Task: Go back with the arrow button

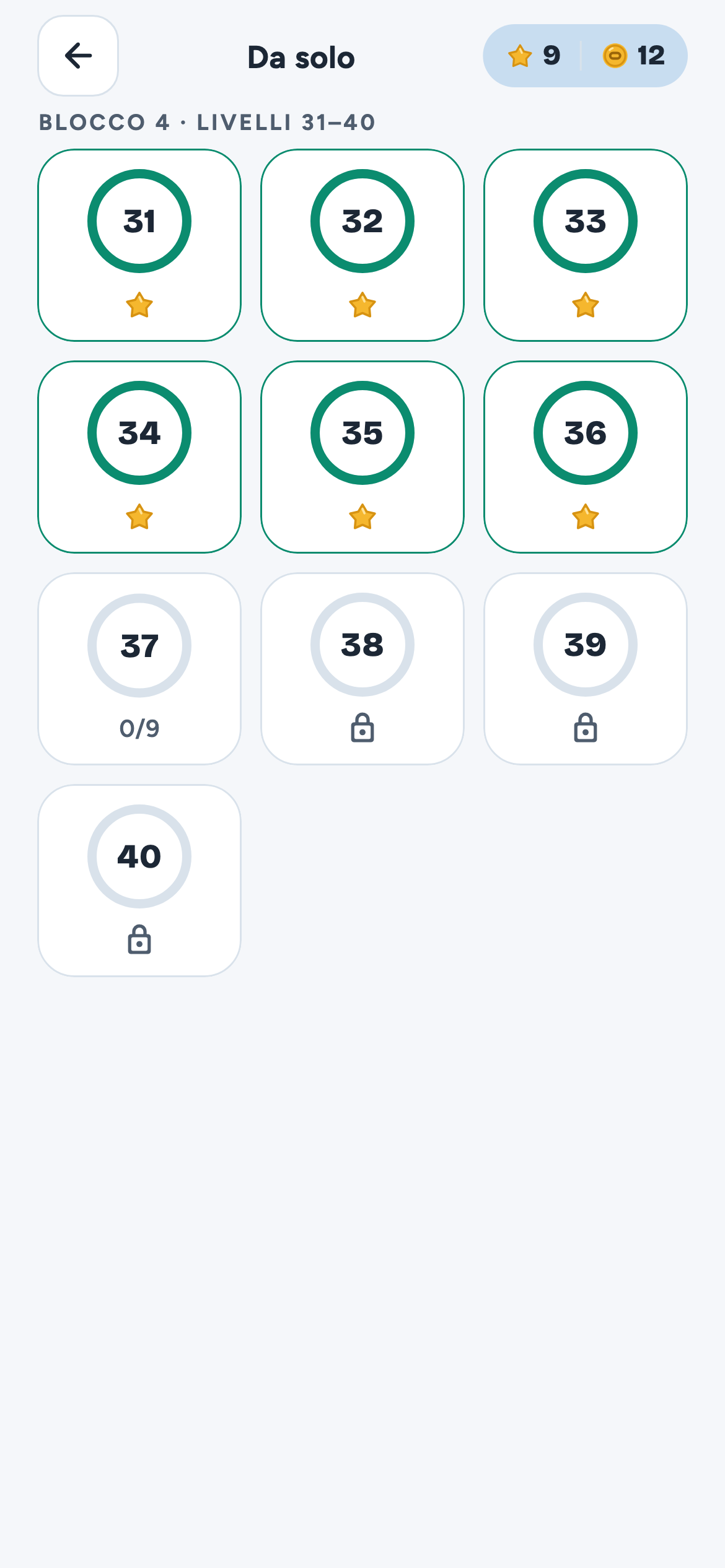Action: (x=78, y=56)
